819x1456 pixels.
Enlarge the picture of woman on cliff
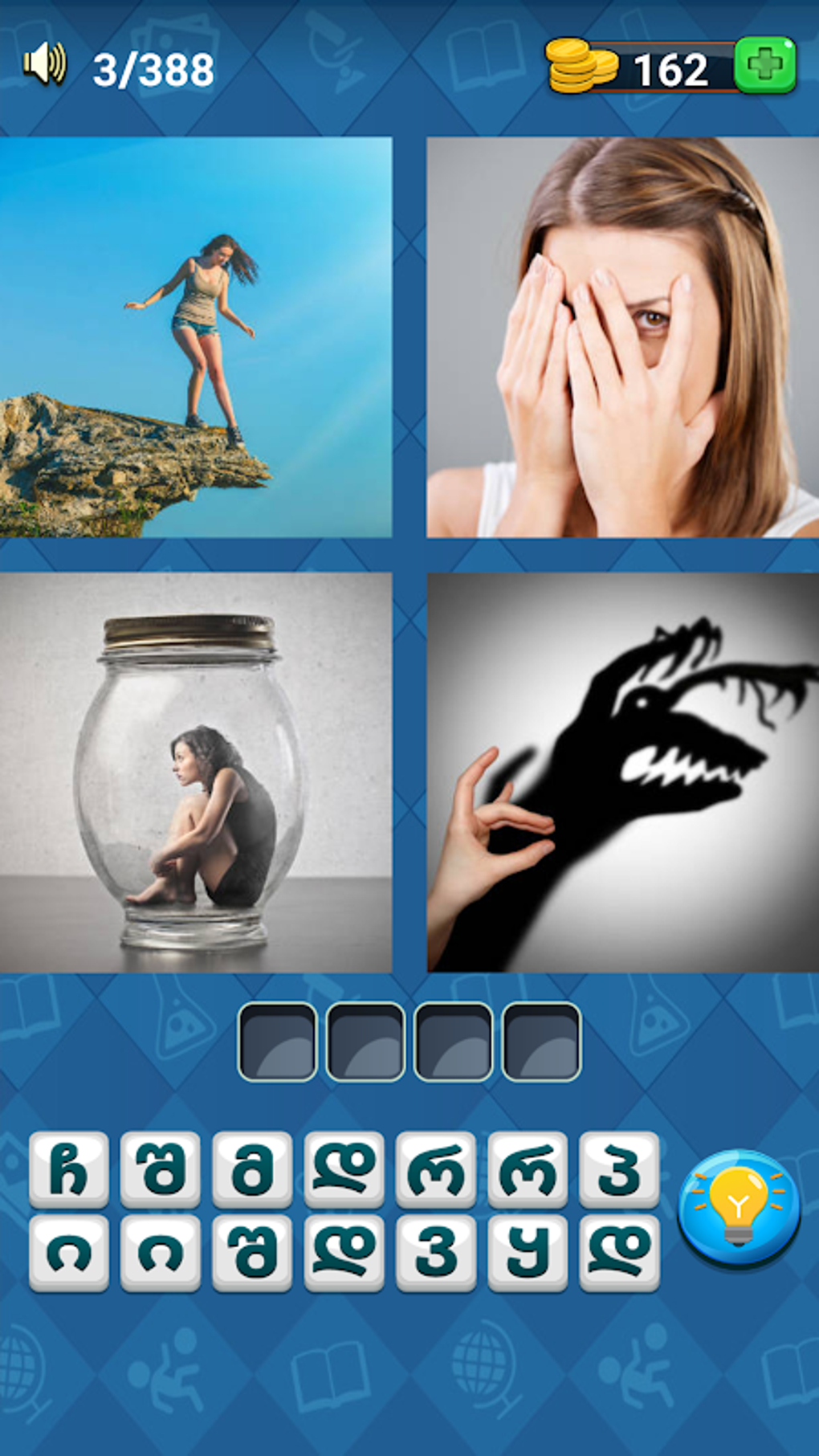[196, 336]
